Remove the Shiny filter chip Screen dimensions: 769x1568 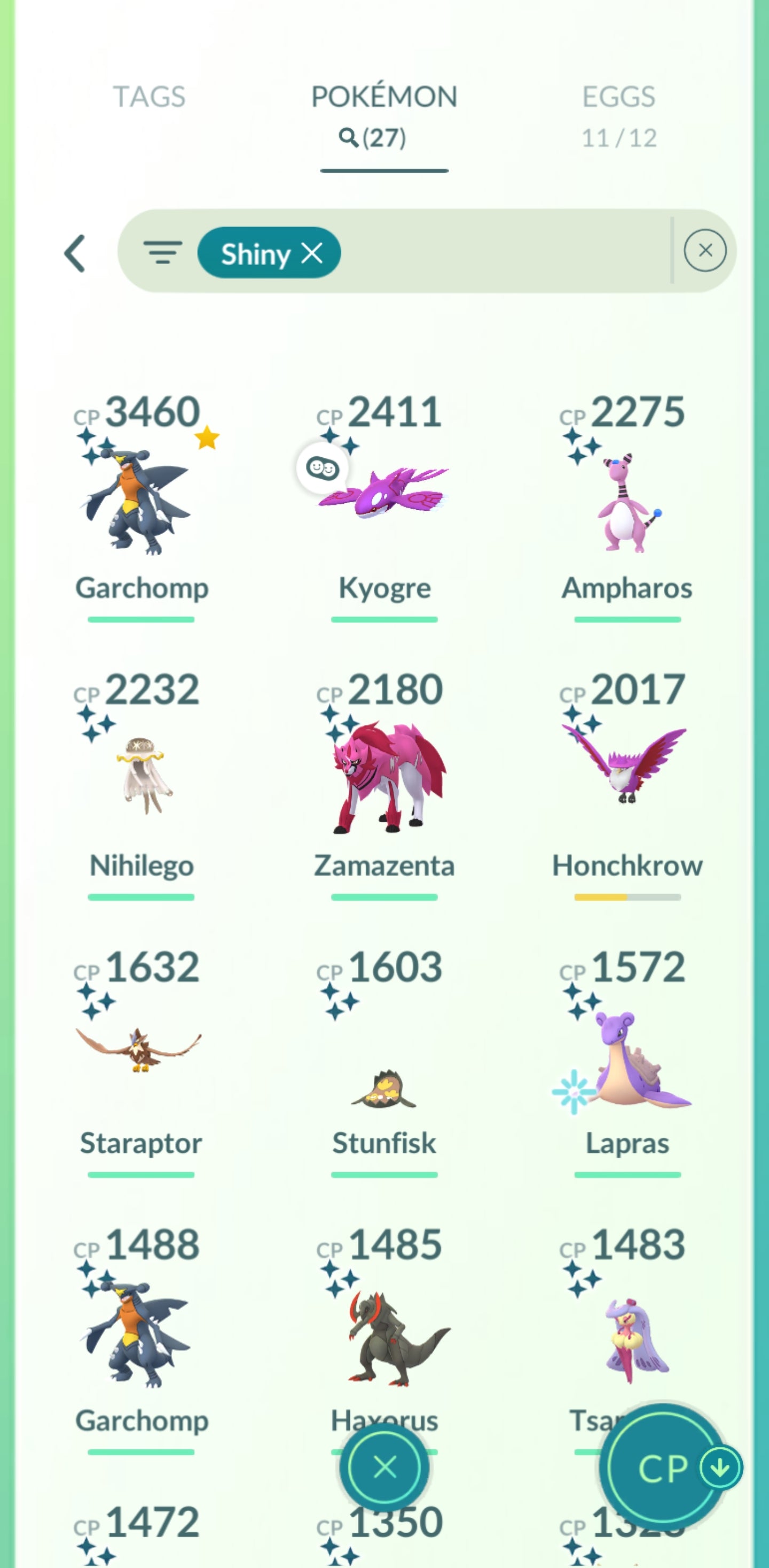pos(312,253)
